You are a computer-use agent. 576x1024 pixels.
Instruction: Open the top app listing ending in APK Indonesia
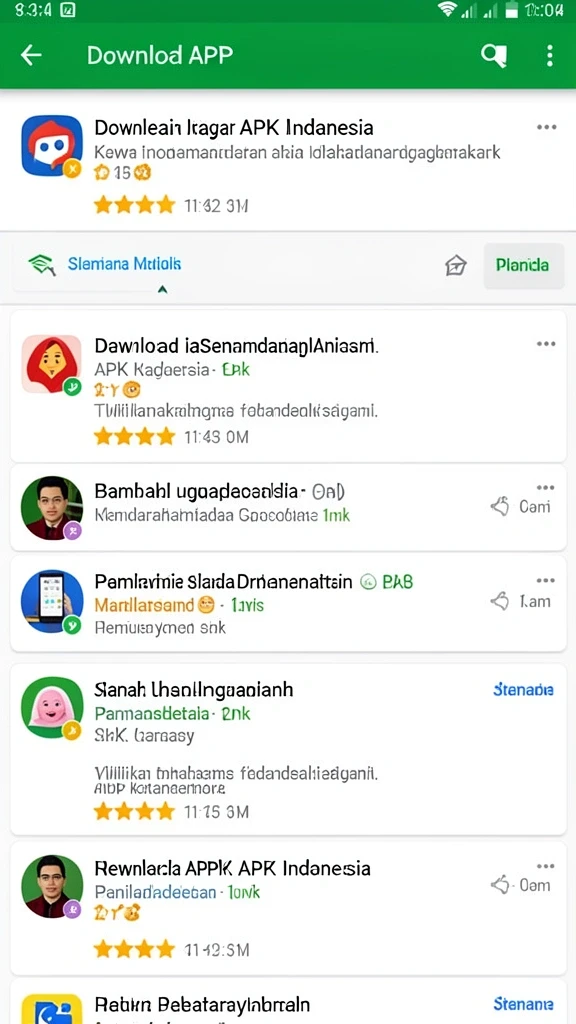tap(288, 166)
